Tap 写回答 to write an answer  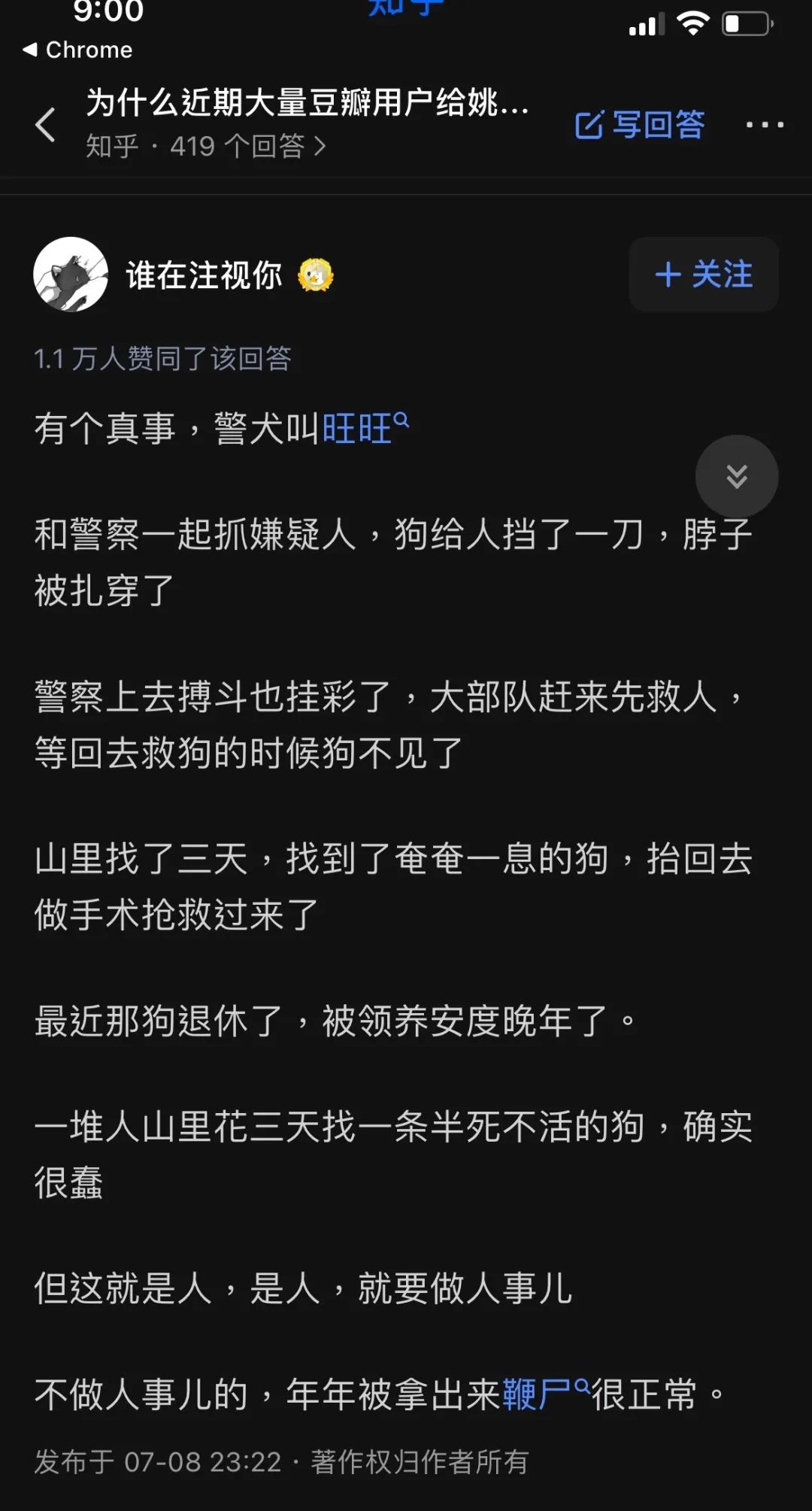[x=640, y=125]
